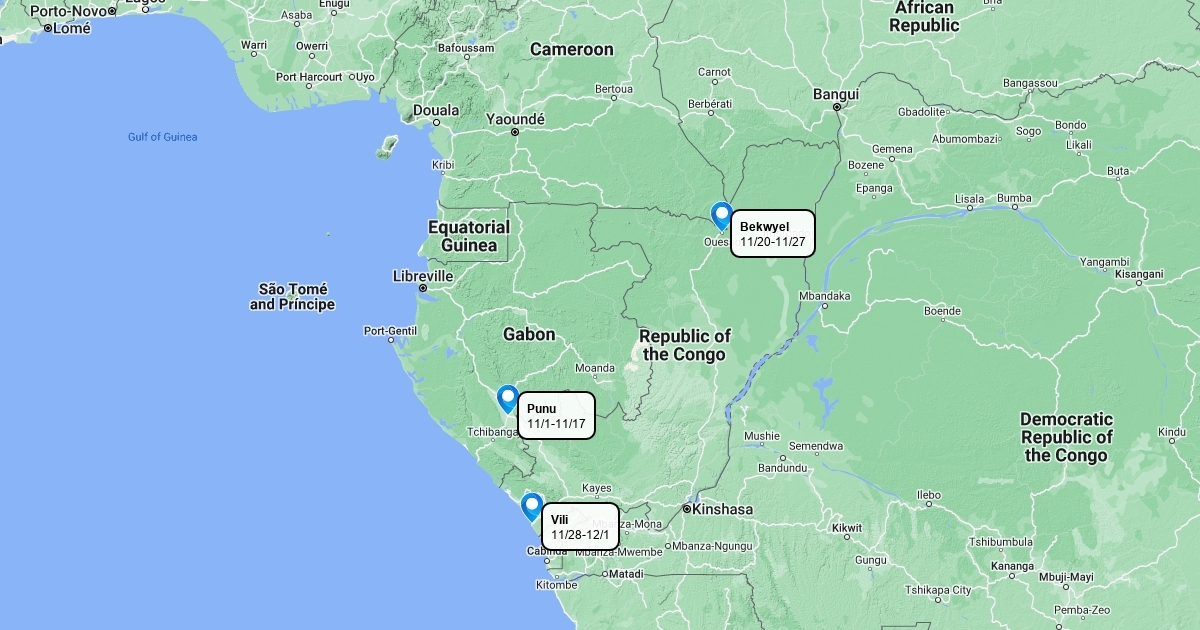Open the Bekwyel 11/20-11/27 label
This screenshot has width=1200, height=630.
772,234
